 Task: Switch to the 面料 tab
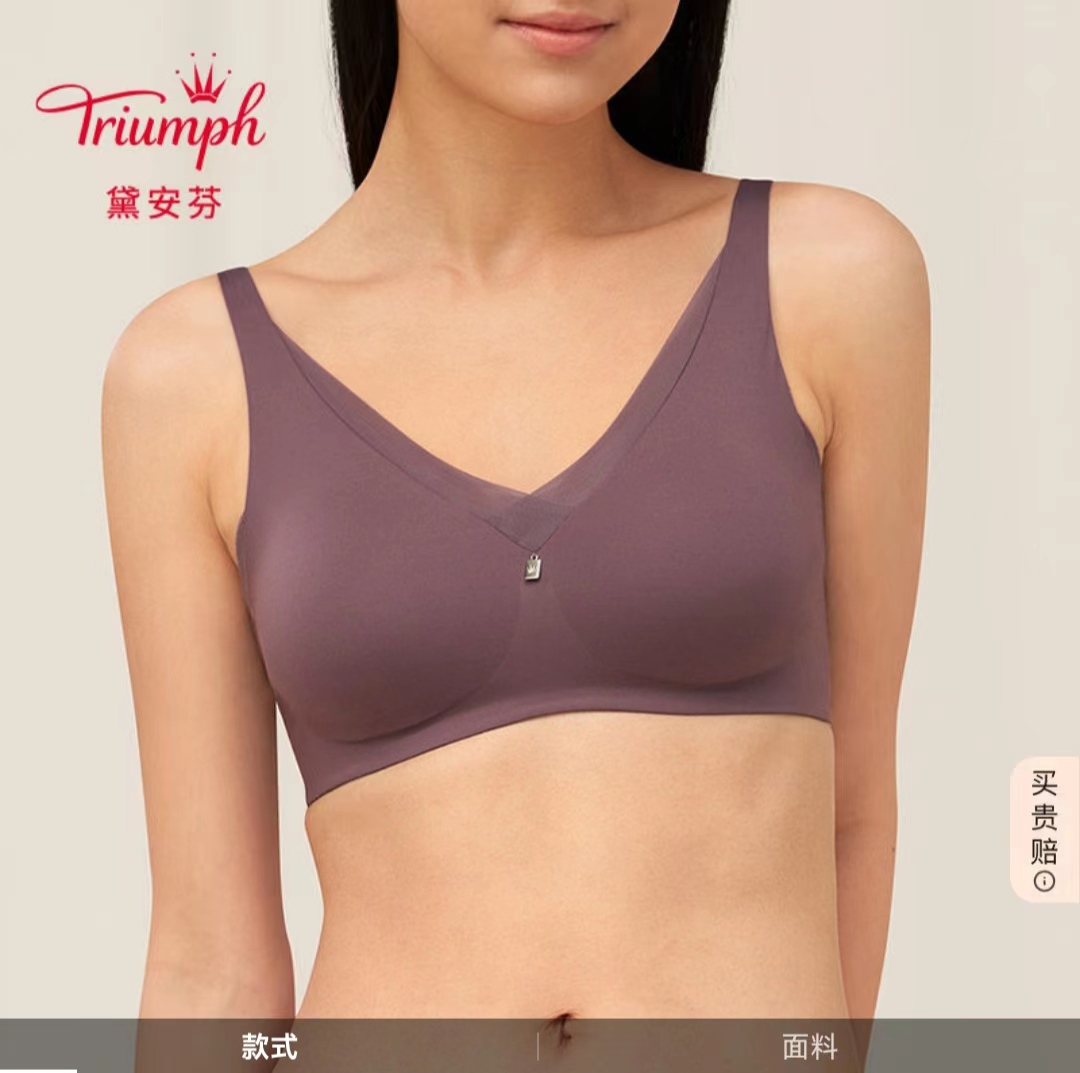[810, 1047]
